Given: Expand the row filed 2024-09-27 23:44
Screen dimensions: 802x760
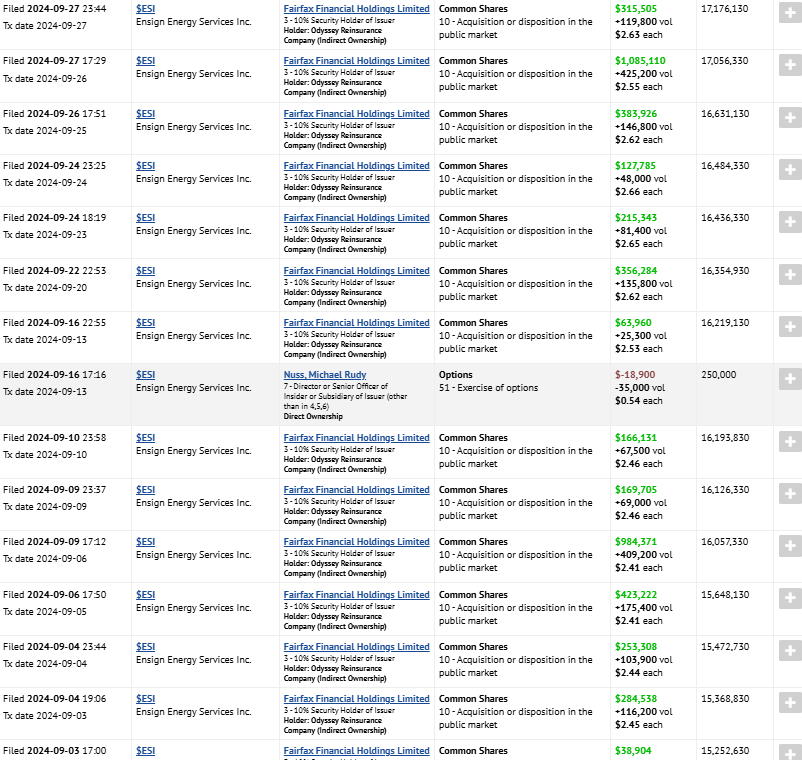Looking at the screenshot, I should click(790, 13).
